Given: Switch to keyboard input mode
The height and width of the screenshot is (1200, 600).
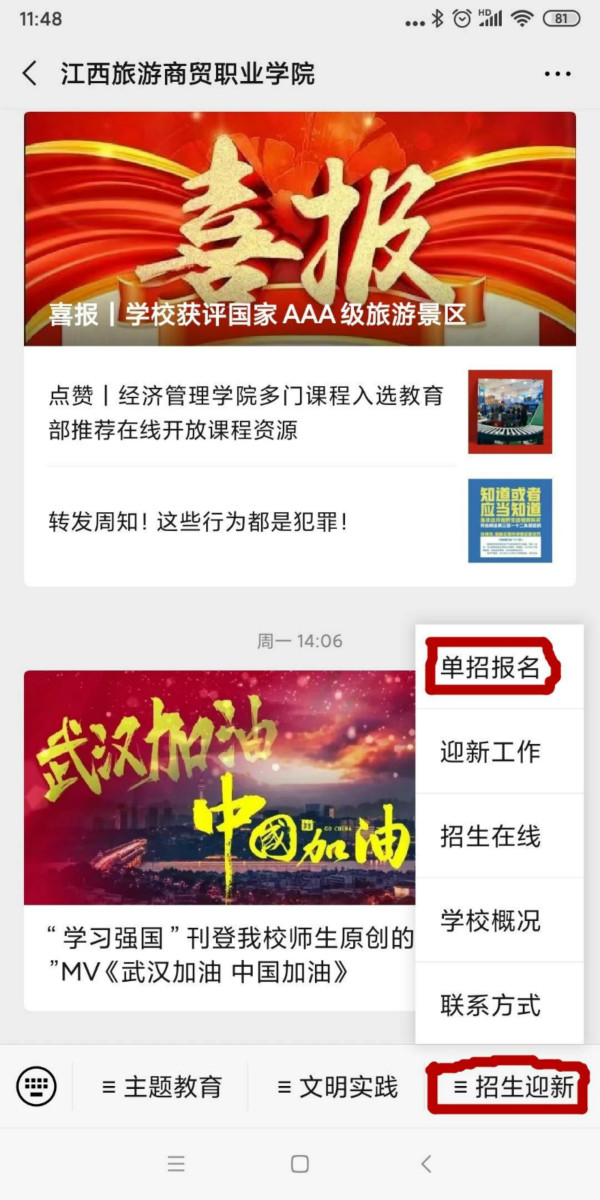Looking at the screenshot, I should point(37,1086).
